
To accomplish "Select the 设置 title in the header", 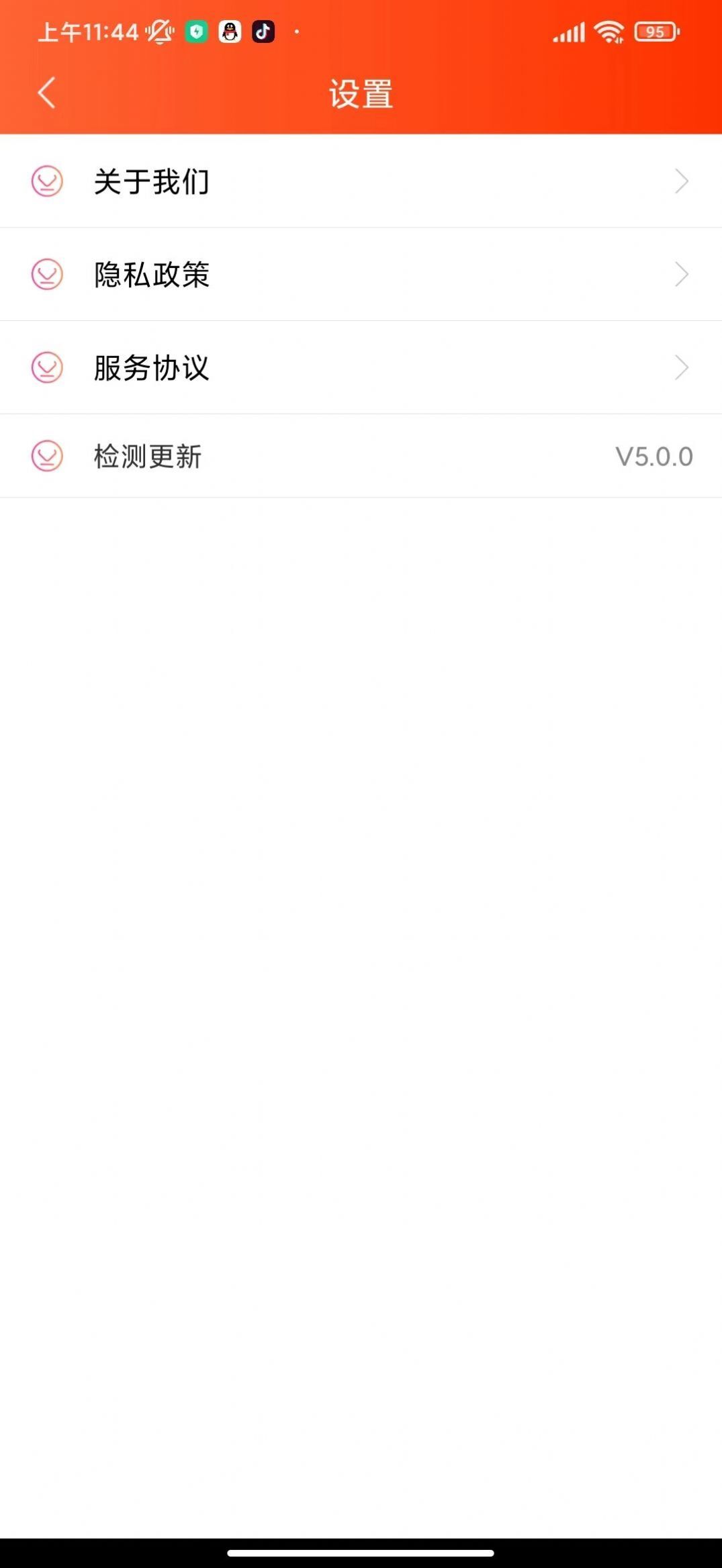I will pos(361,93).
